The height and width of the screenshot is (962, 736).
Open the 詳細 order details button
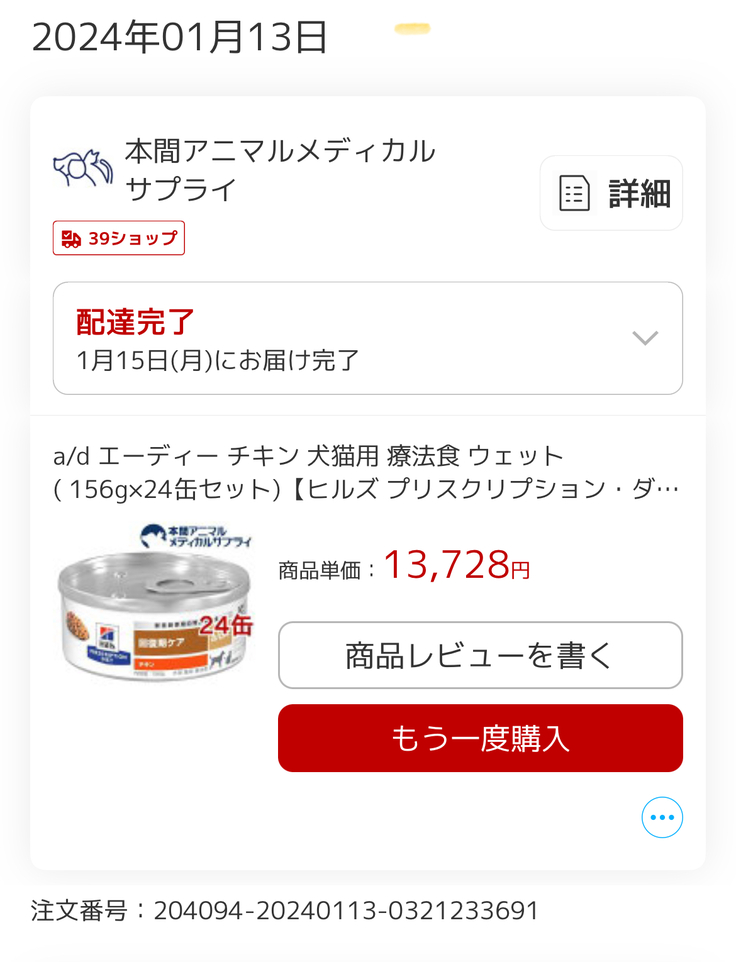(x=611, y=193)
